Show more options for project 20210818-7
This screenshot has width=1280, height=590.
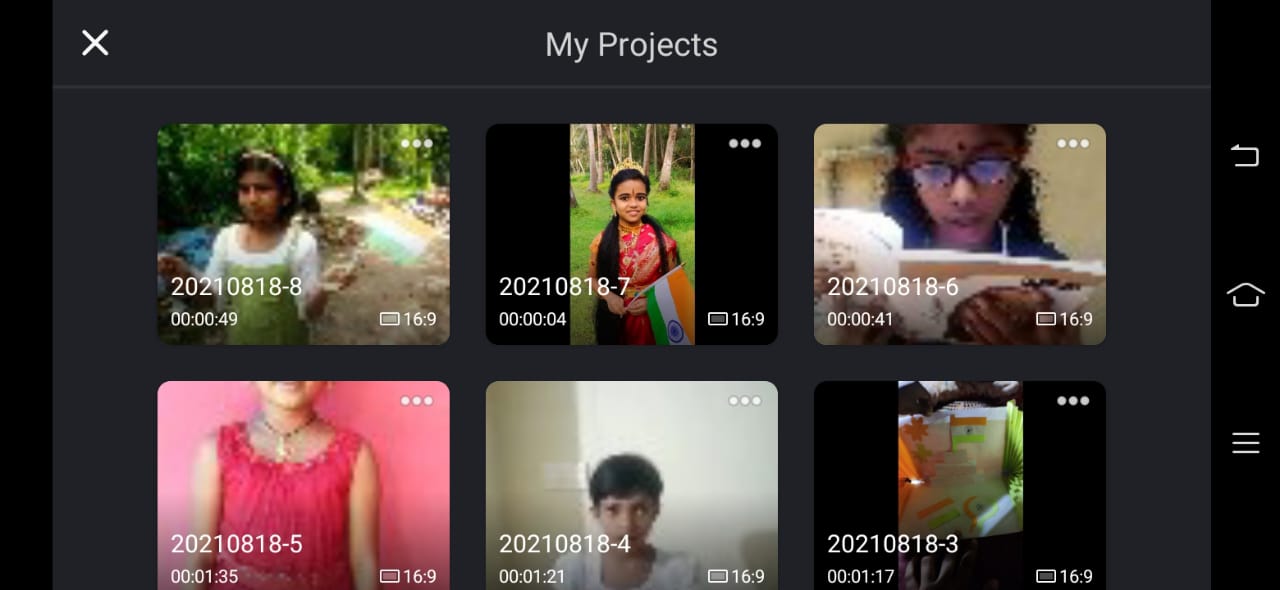[x=745, y=144]
